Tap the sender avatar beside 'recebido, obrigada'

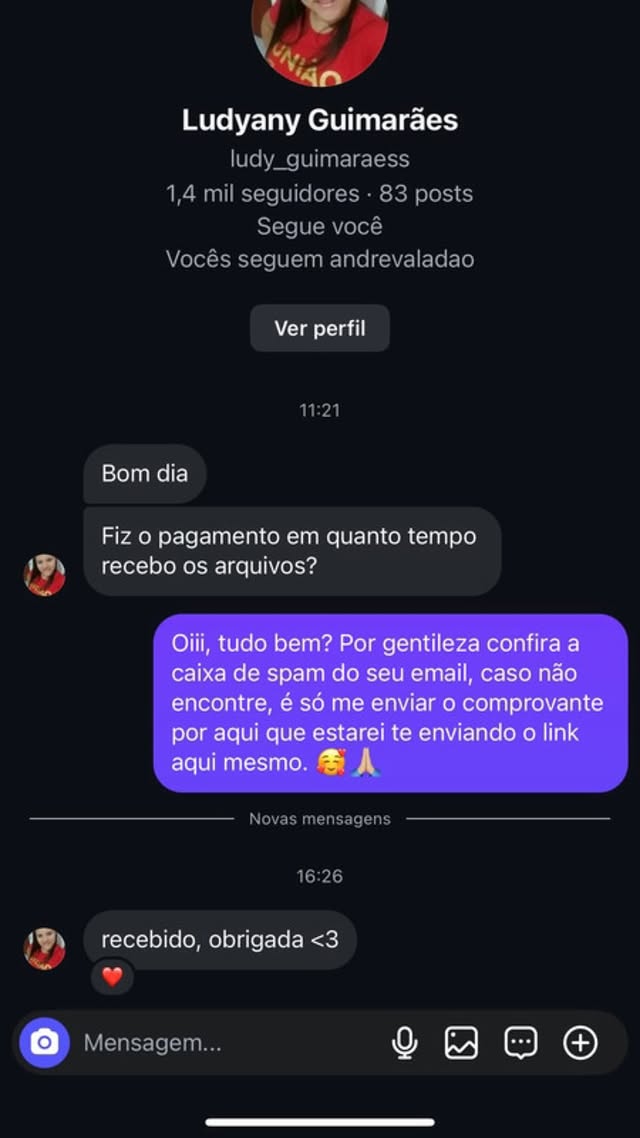(x=45, y=949)
